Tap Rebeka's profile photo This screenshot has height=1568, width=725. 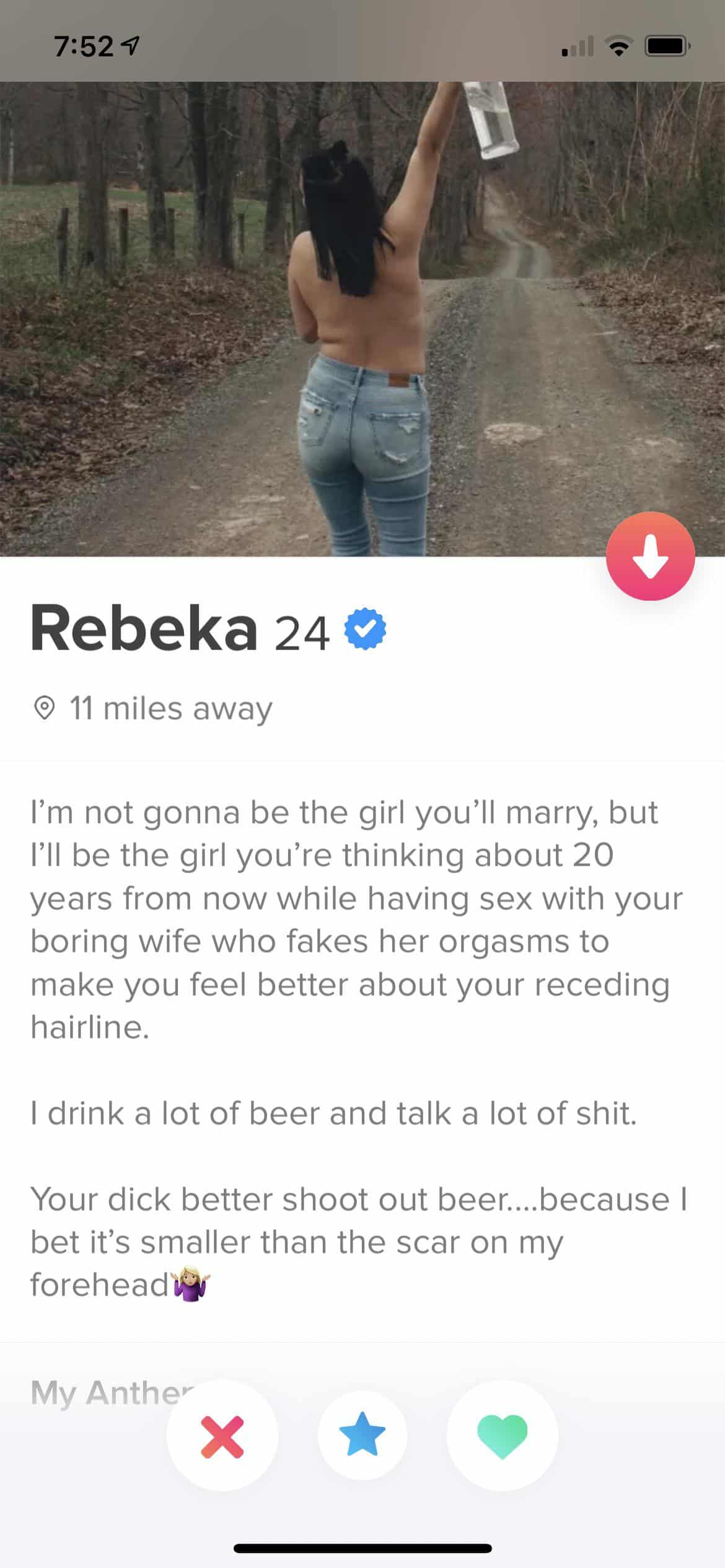click(x=362, y=319)
